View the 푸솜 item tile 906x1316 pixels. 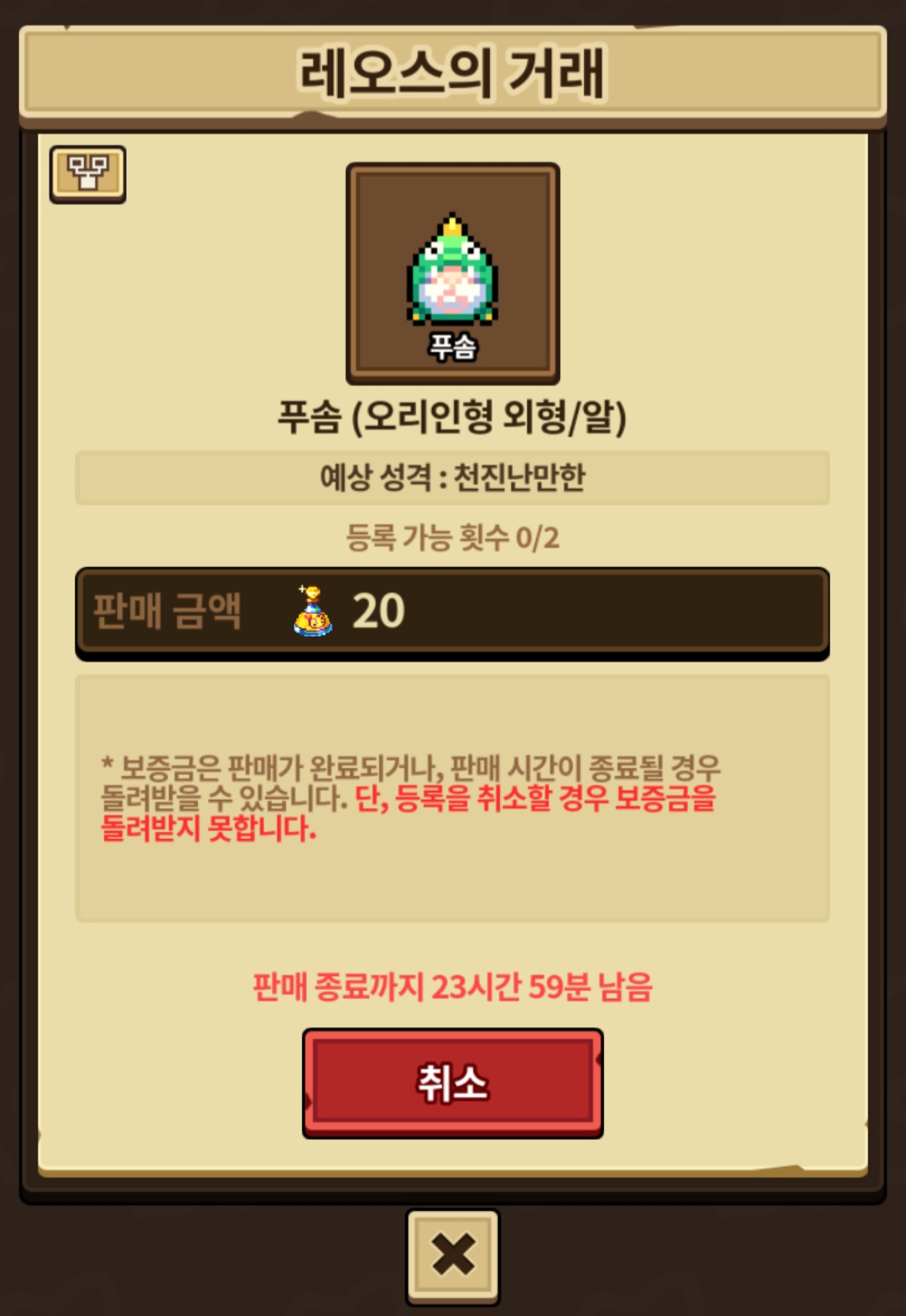pyautogui.click(x=452, y=273)
